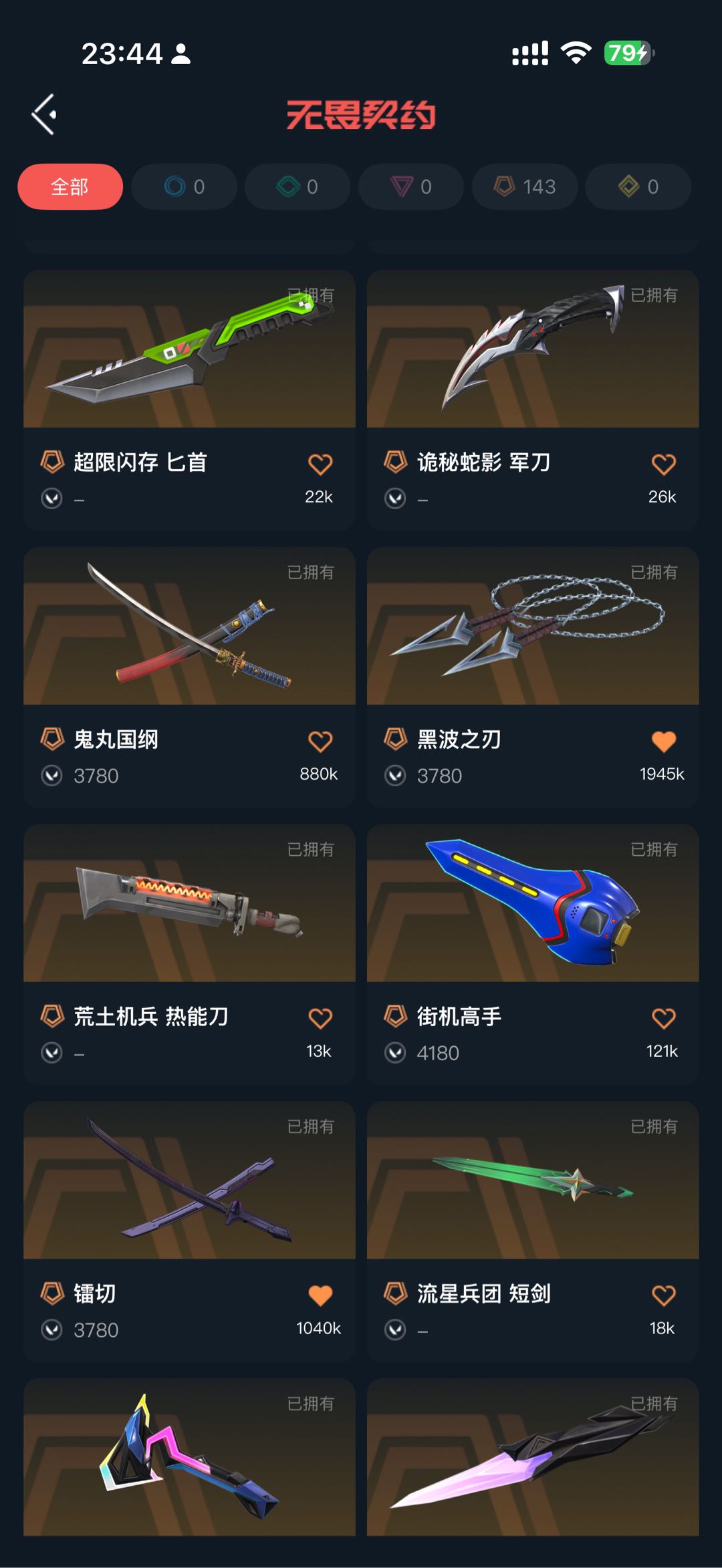View the 街机高手 skin card

click(533, 904)
